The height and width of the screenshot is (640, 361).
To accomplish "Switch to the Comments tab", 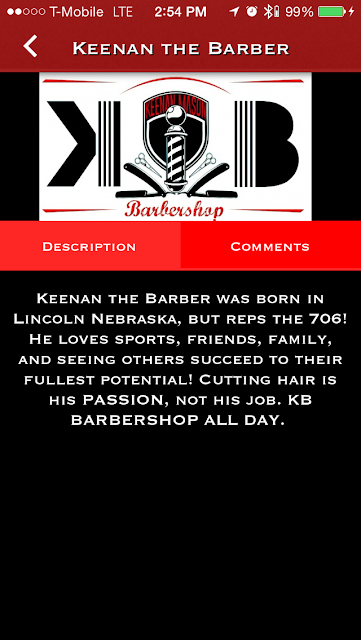I will 271,246.
